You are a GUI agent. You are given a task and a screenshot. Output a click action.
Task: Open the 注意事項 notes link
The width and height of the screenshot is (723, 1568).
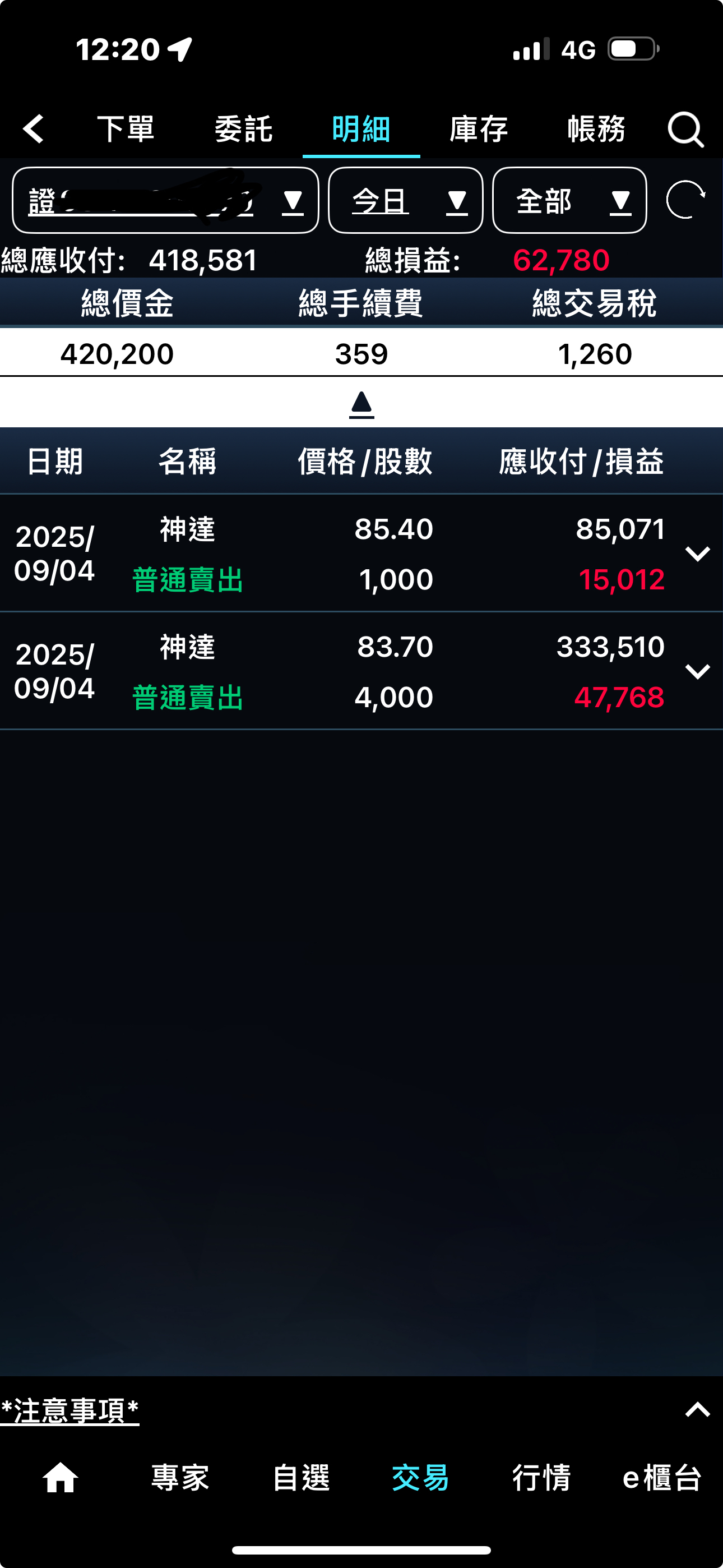click(70, 1410)
